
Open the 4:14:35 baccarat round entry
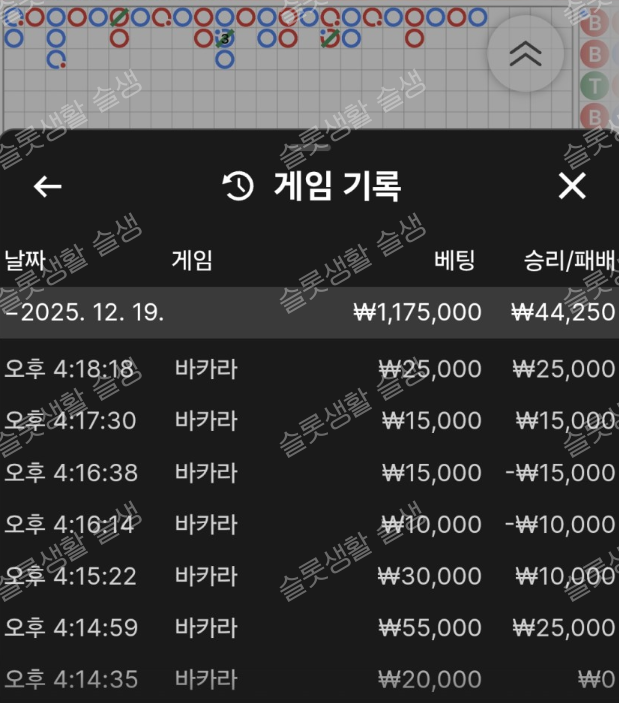click(309, 680)
